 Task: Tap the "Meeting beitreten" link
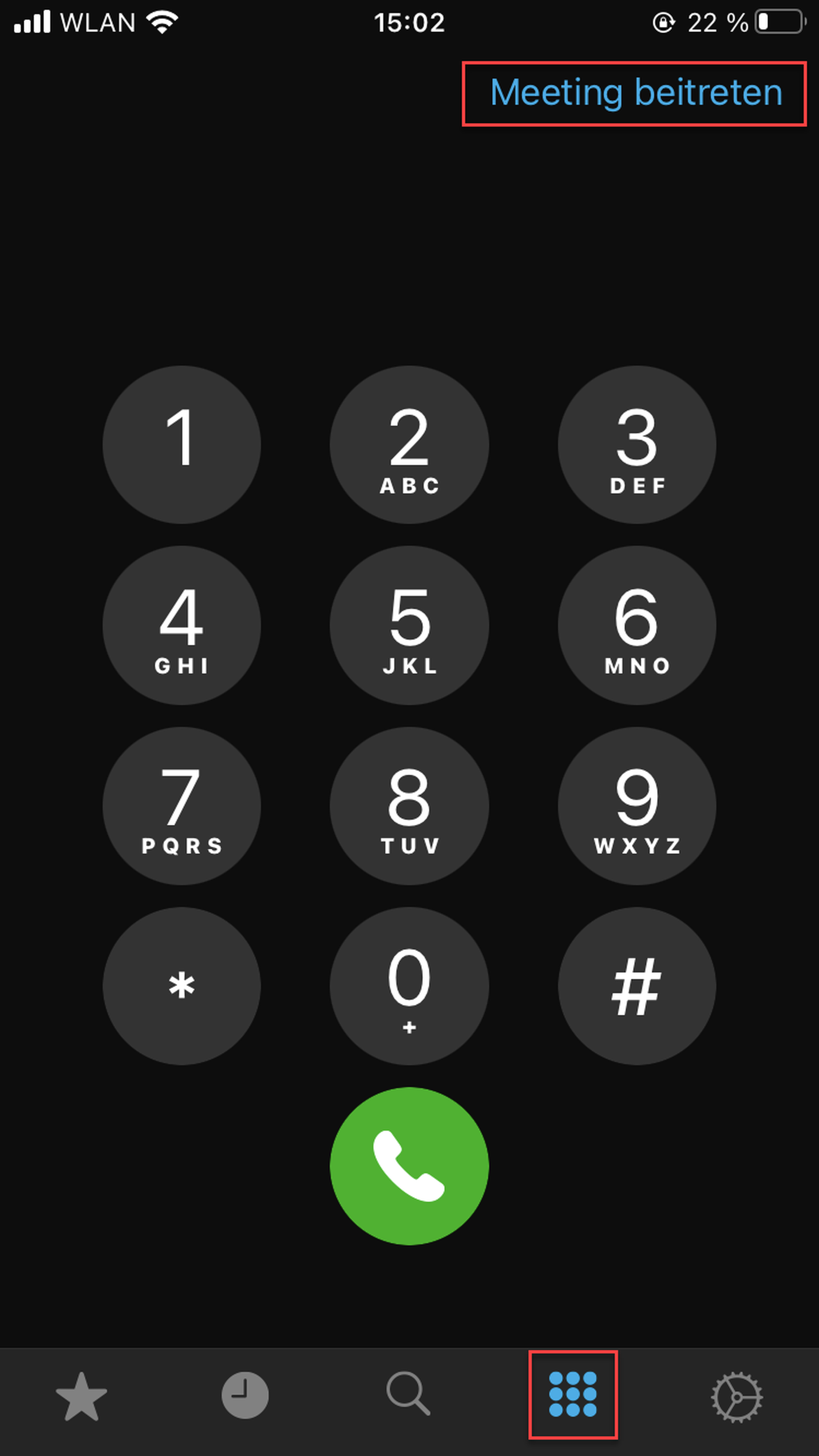tap(636, 93)
